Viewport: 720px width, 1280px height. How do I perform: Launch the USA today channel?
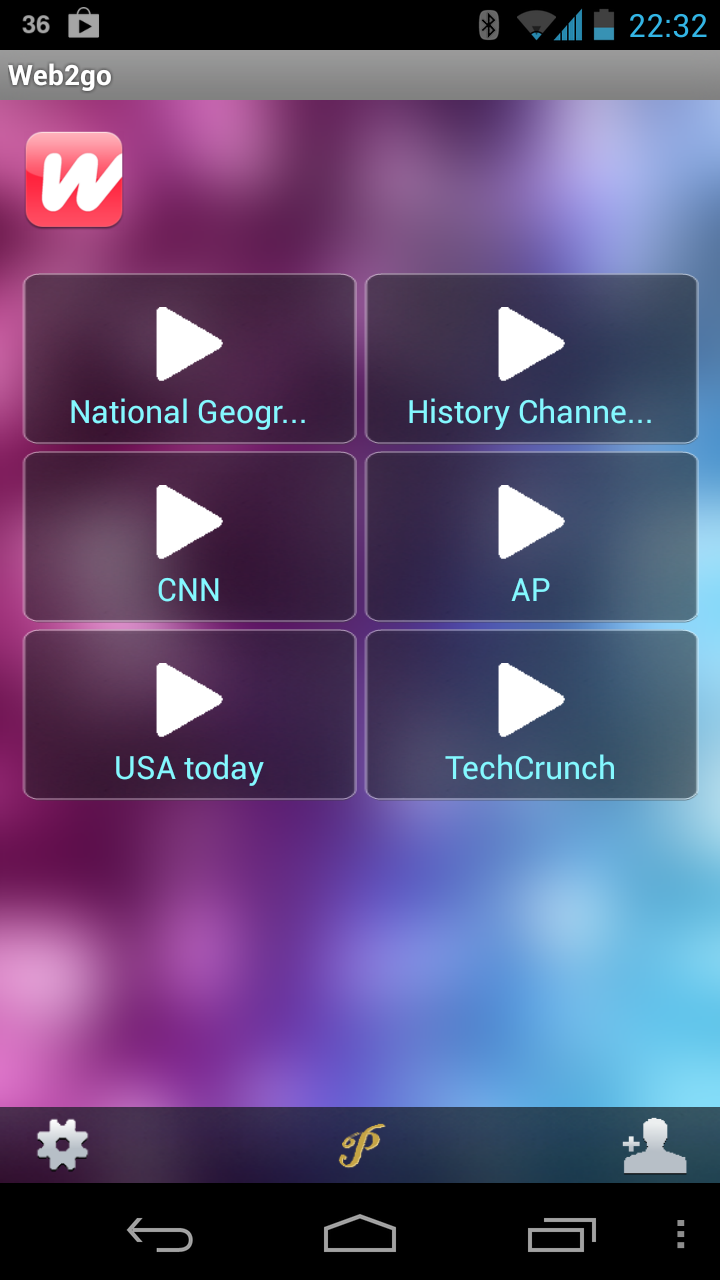click(x=189, y=714)
